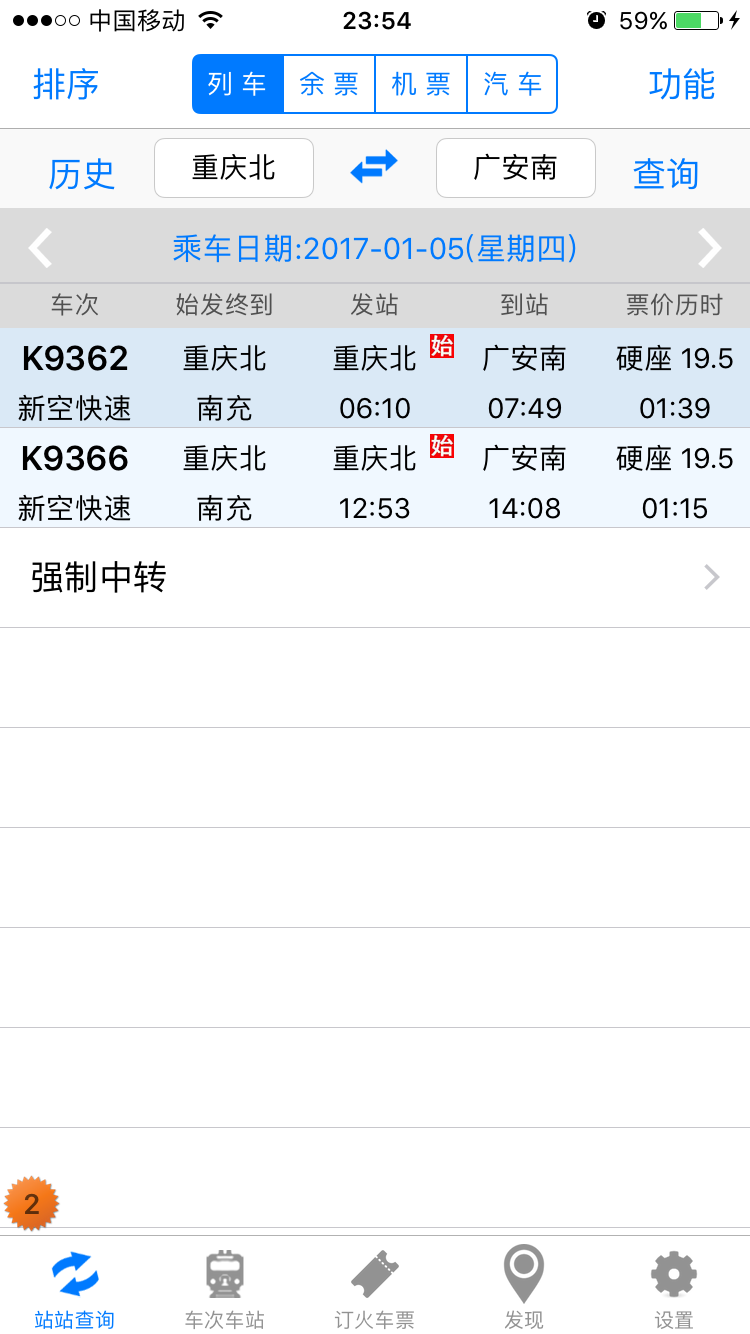
Task: Select the 列车 segment
Action: pyautogui.click(x=238, y=85)
